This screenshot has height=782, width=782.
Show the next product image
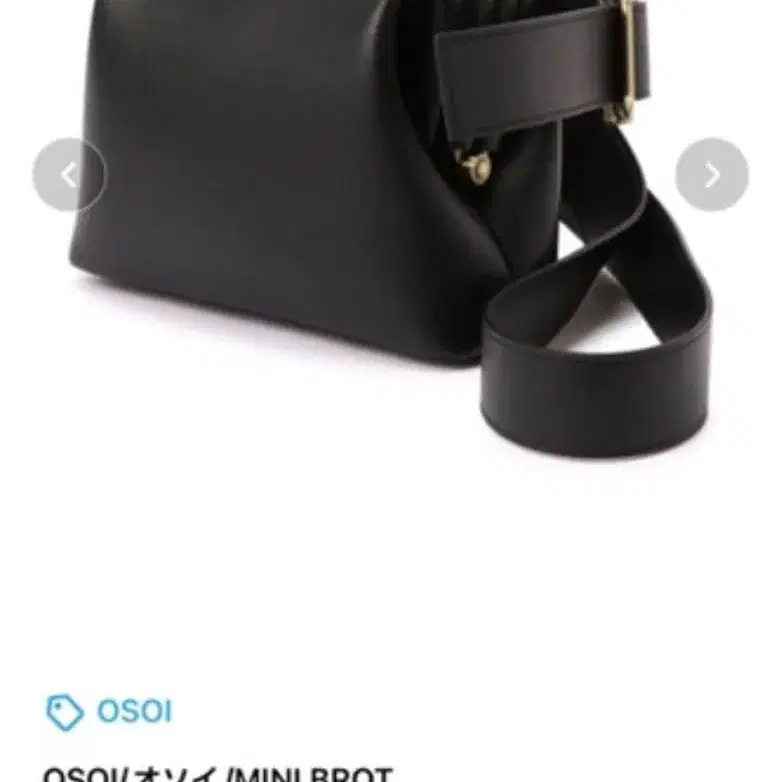pyautogui.click(x=712, y=175)
